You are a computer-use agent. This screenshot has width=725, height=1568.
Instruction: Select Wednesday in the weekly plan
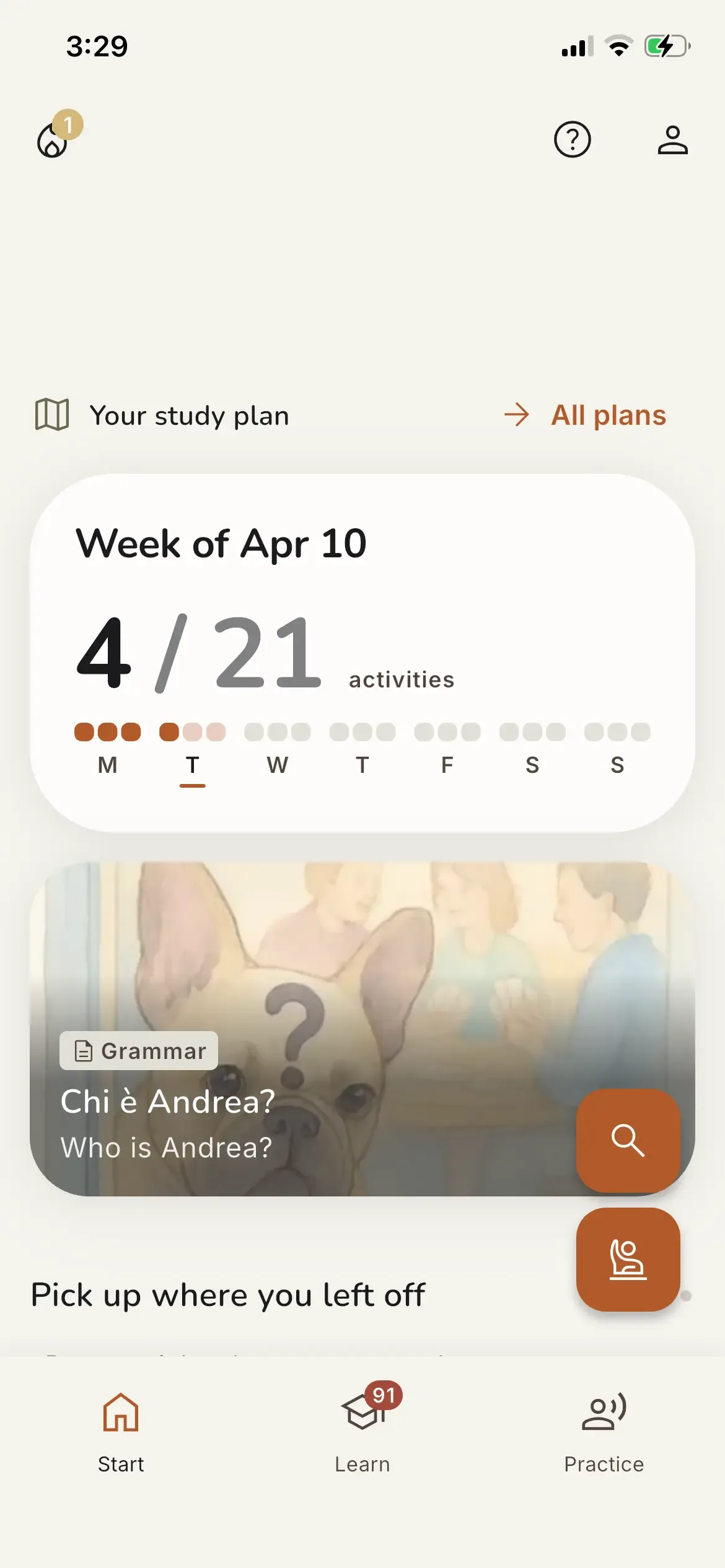(277, 749)
